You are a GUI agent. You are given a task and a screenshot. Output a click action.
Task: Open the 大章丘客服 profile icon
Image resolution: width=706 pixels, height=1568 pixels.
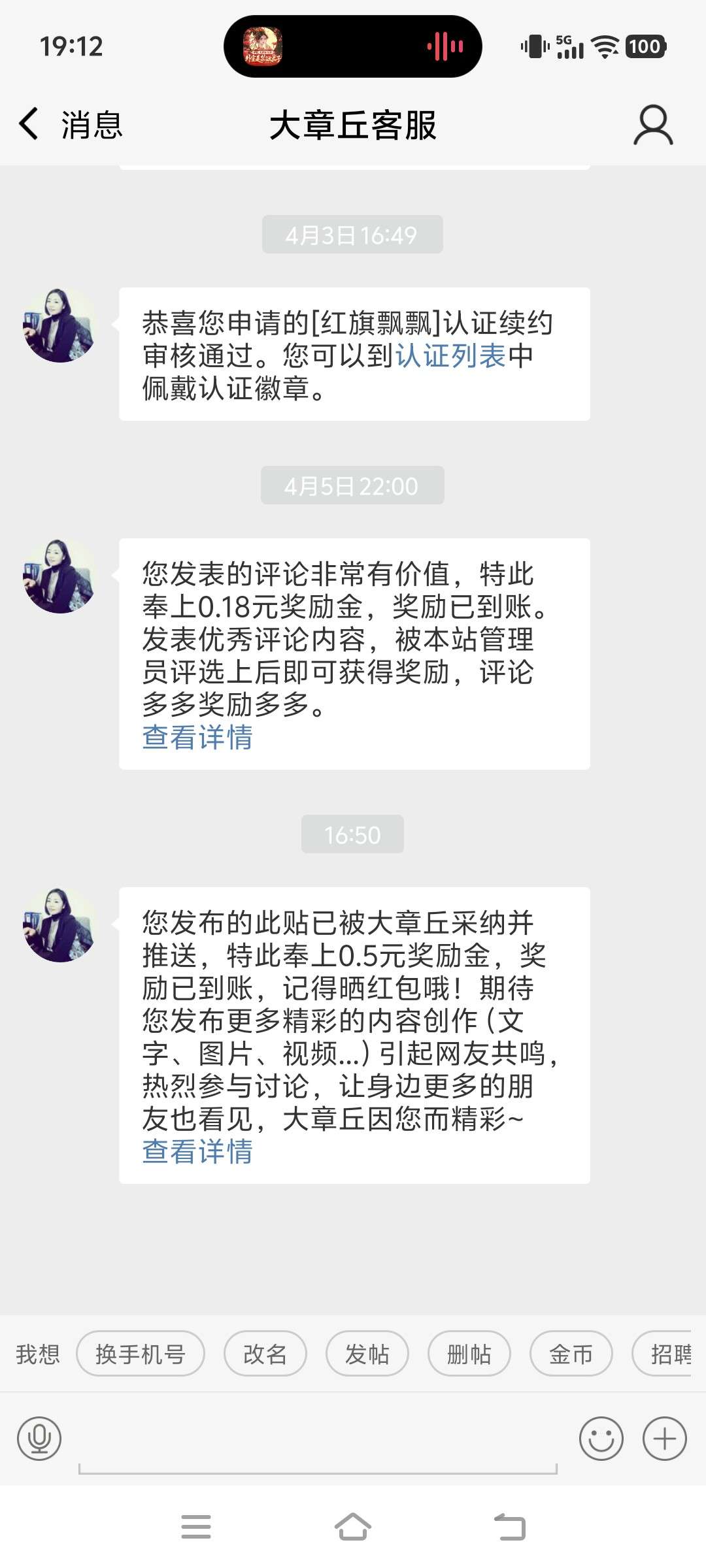[x=652, y=125]
